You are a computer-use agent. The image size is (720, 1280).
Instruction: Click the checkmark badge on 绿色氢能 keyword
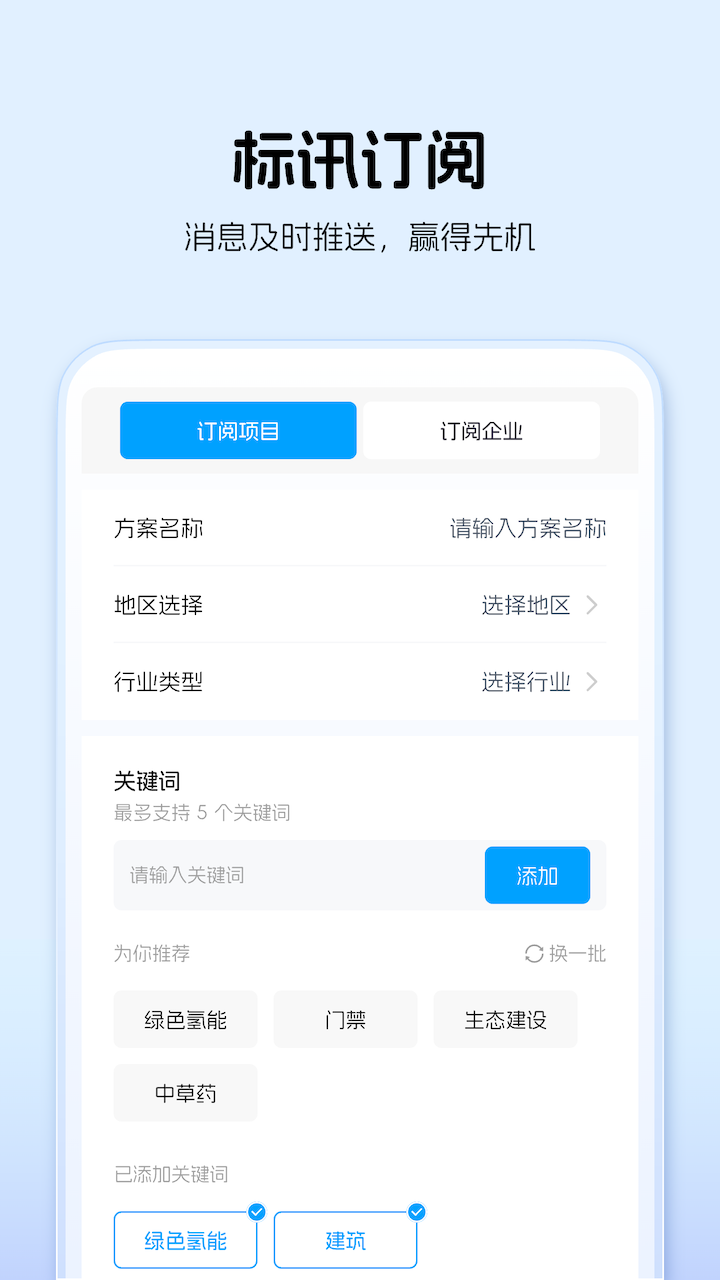[x=256, y=1211]
